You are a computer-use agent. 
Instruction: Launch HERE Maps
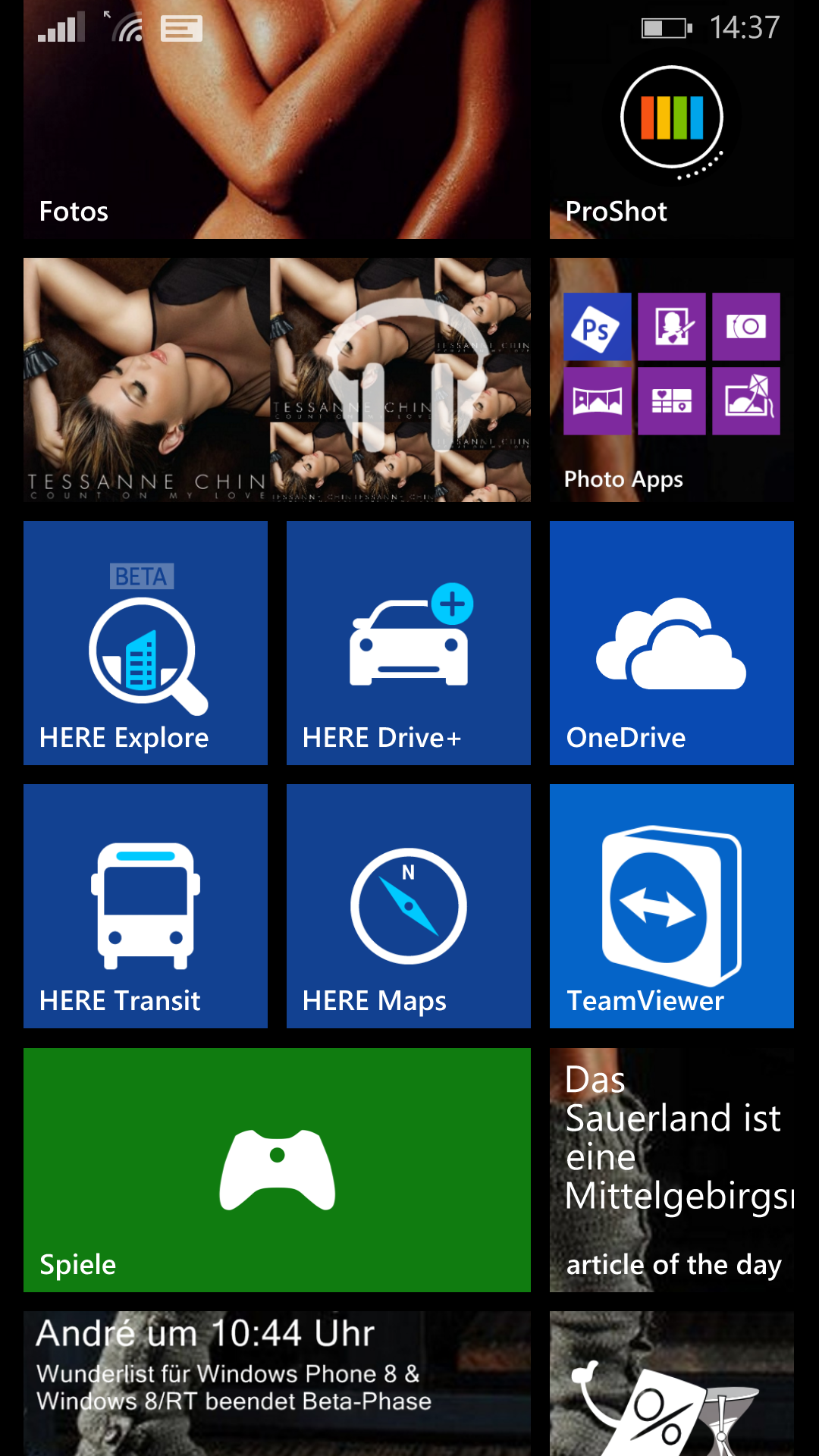coord(409,906)
